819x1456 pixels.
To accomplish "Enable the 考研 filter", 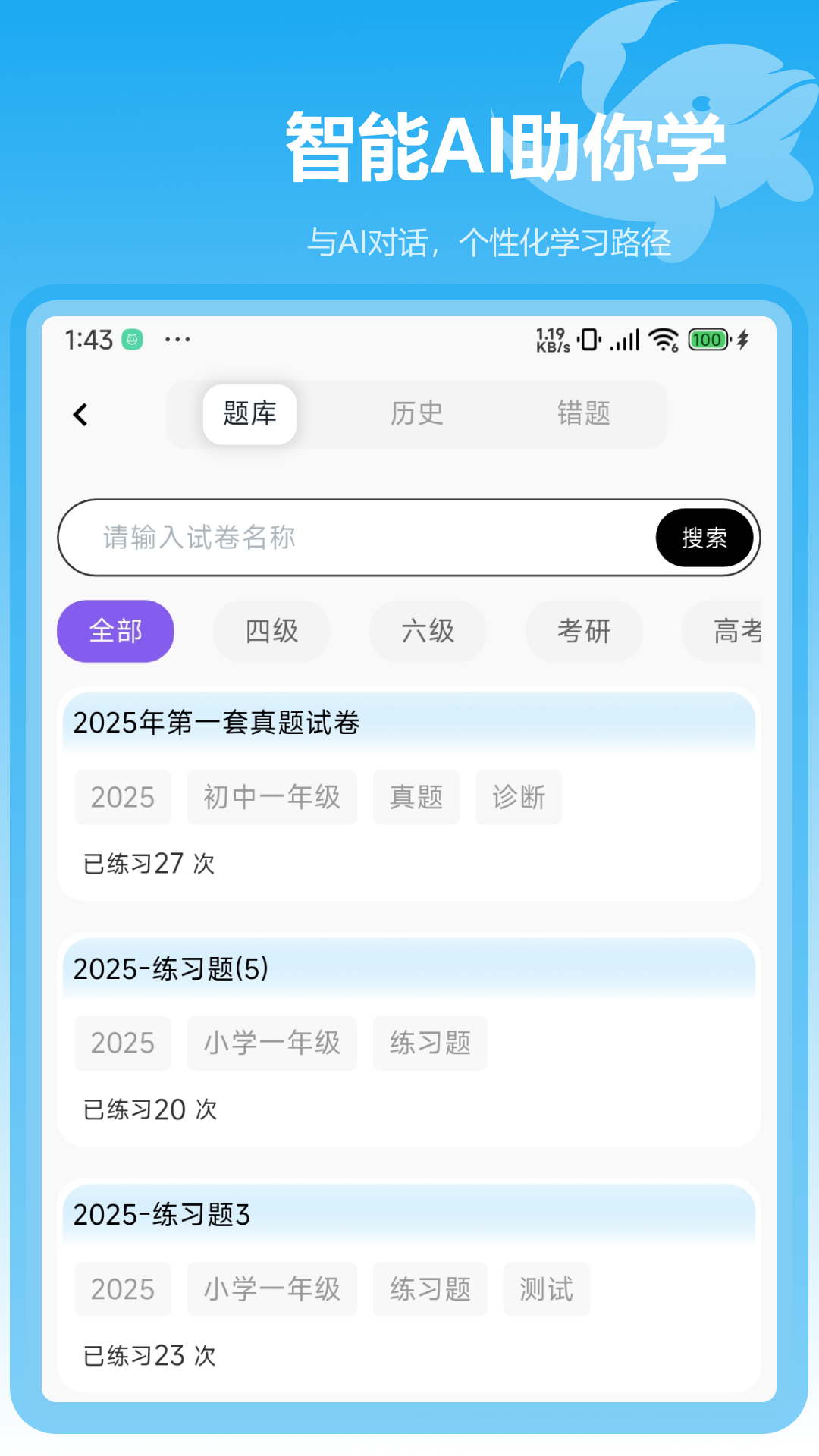I will (584, 631).
